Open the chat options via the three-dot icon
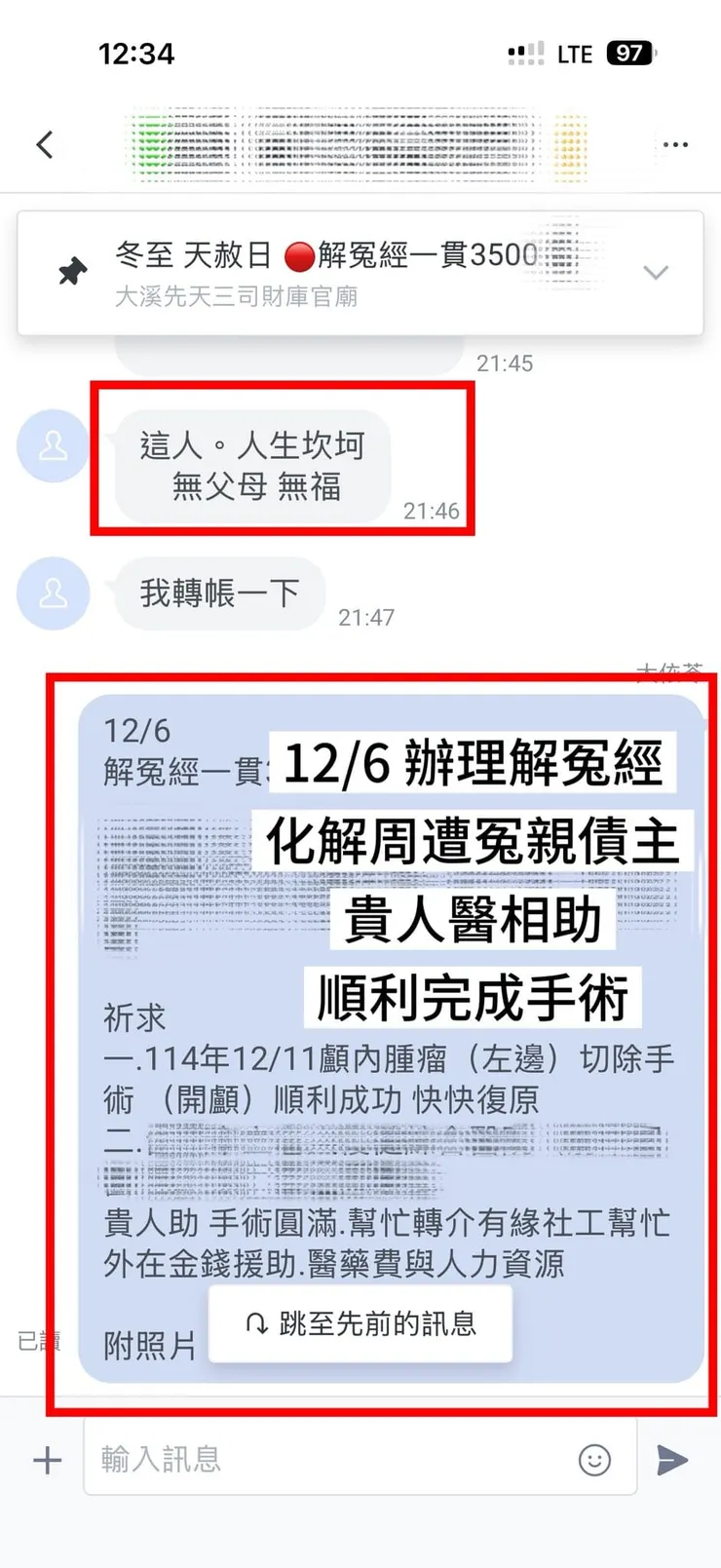The image size is (721, 1568). (674, 143)
